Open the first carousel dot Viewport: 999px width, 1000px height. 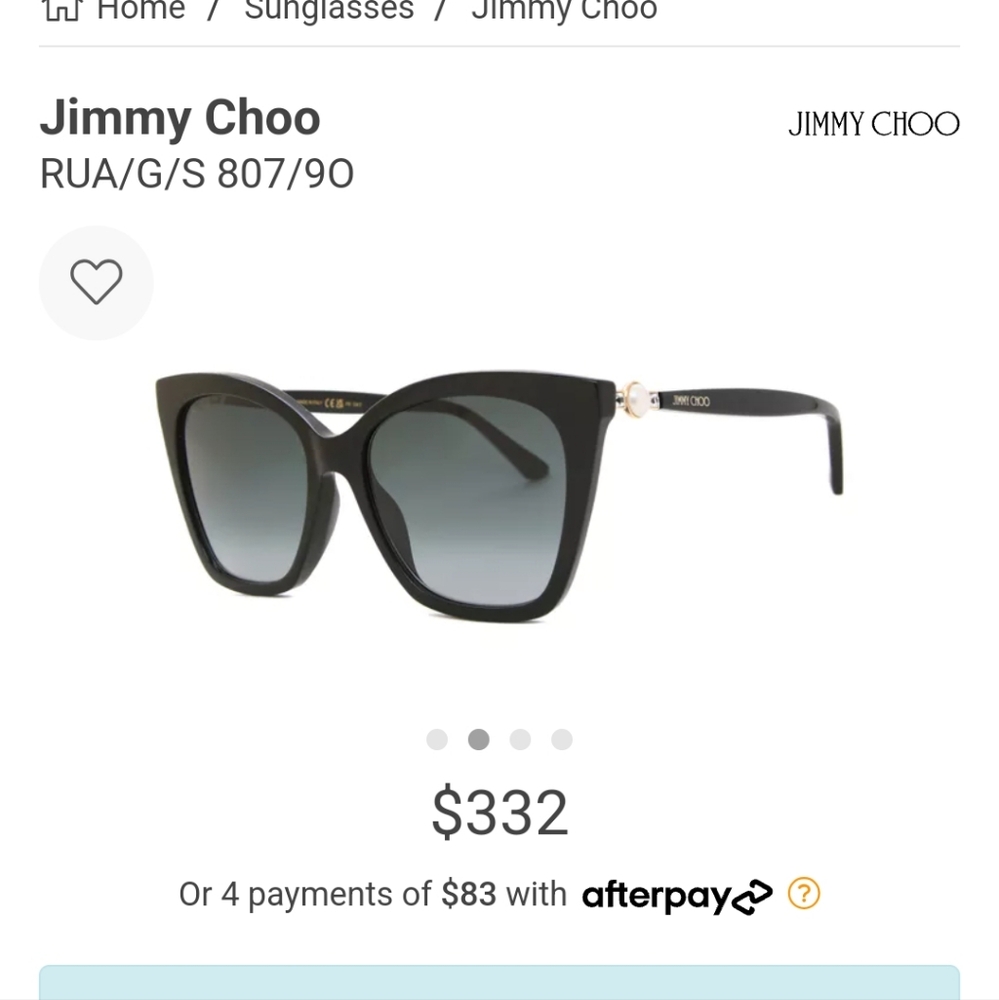[437, 740]
